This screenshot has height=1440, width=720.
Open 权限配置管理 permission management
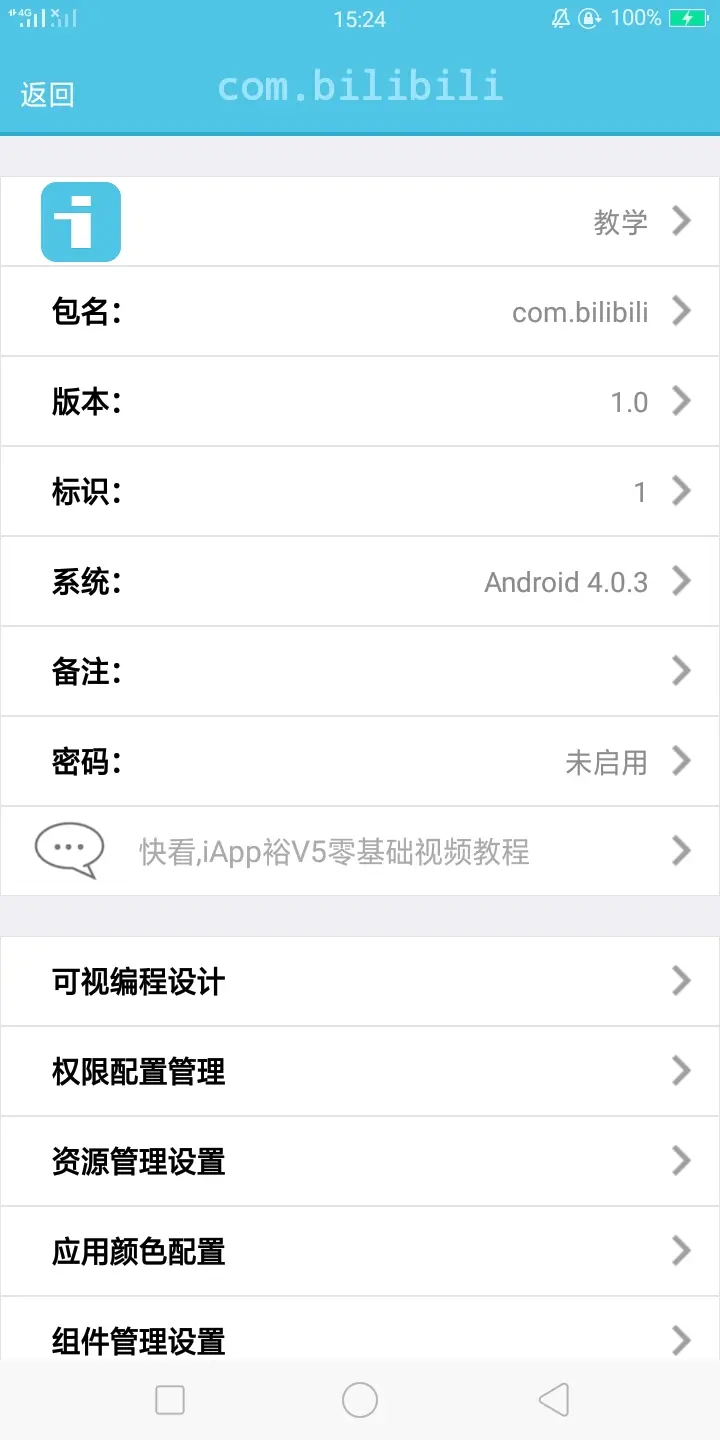click(360, 1072)
